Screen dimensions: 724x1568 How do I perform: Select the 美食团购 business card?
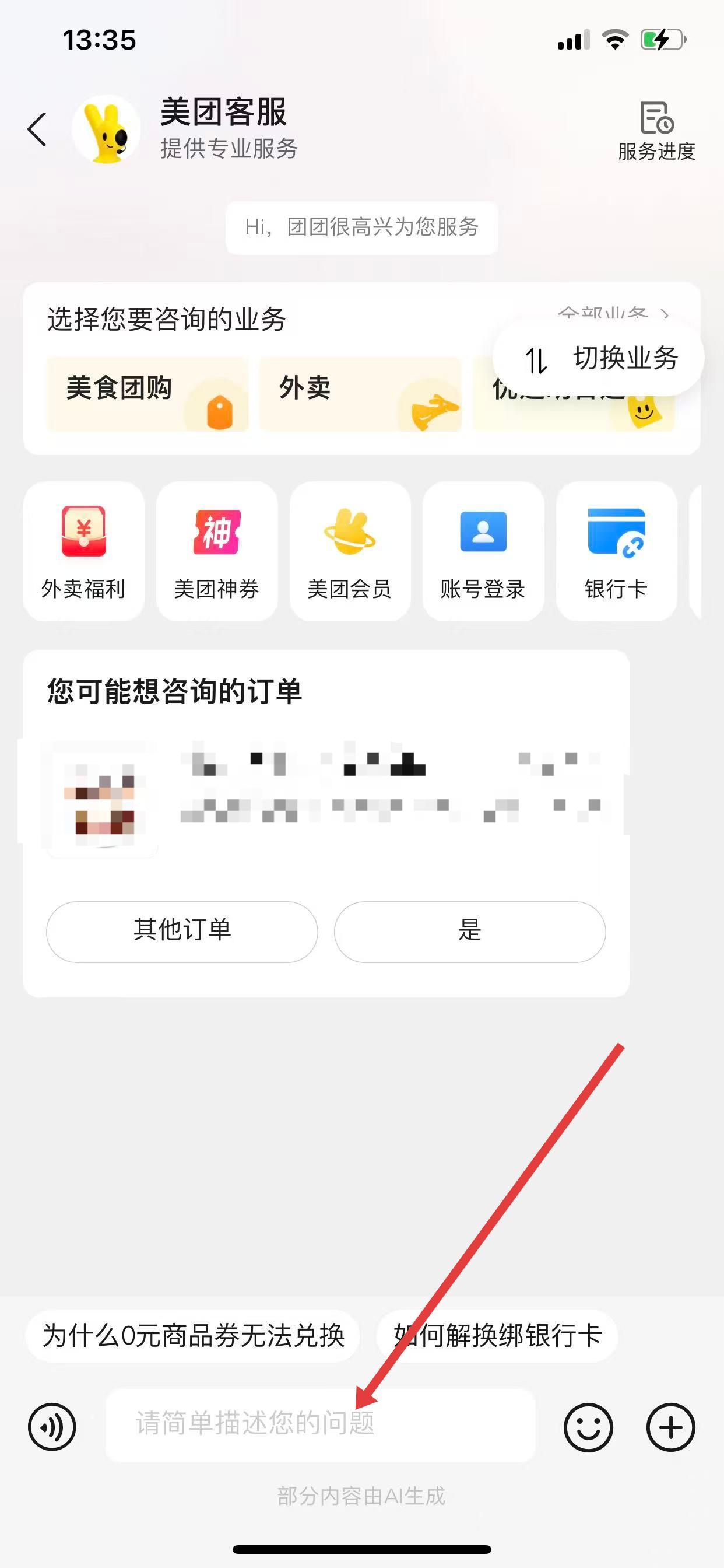click(147, 394)
